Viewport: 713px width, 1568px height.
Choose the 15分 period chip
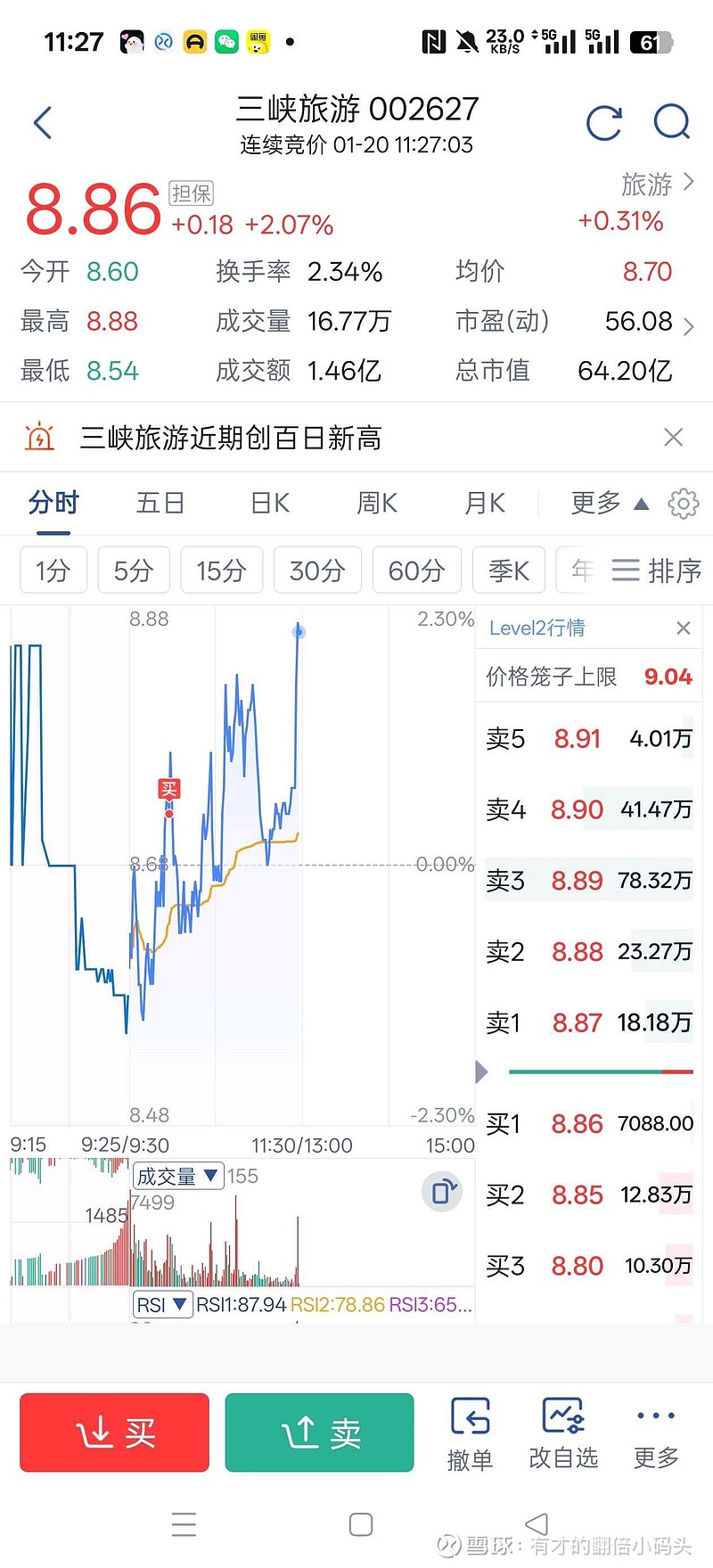[x=222, y=570]
